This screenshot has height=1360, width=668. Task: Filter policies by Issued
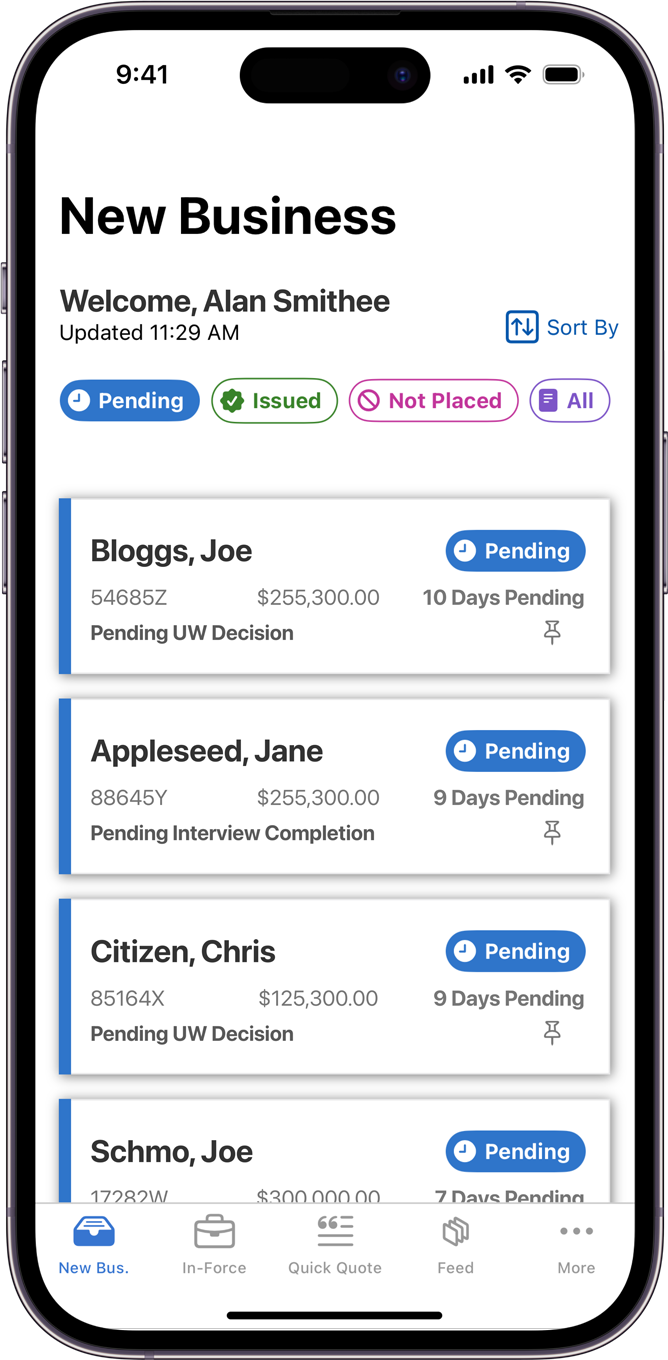[x=274, y=401]
